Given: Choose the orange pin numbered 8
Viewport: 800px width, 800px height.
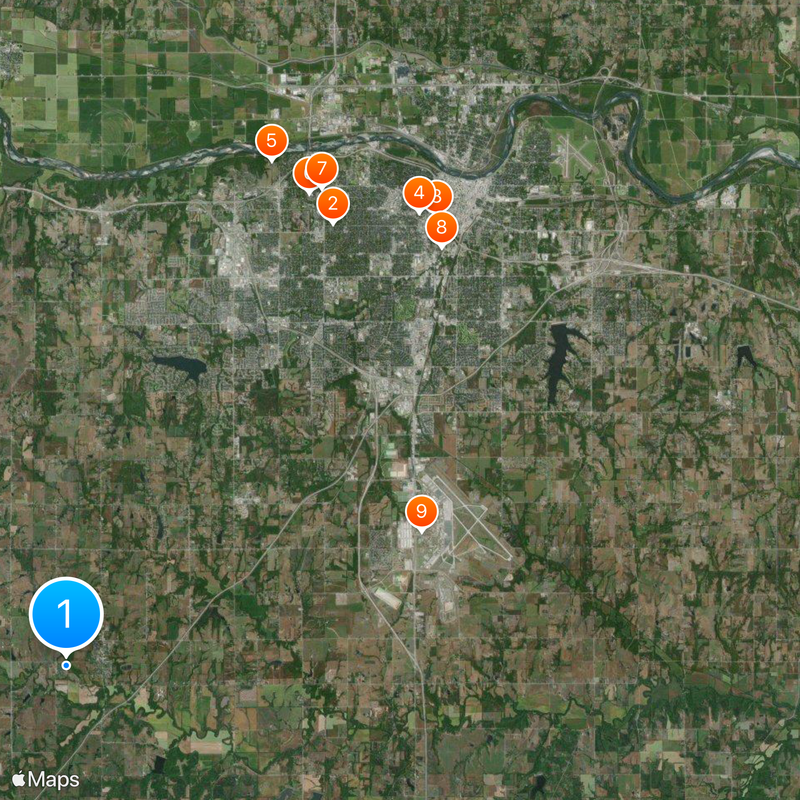Looking at the screenshot, I should click(441, 227).
